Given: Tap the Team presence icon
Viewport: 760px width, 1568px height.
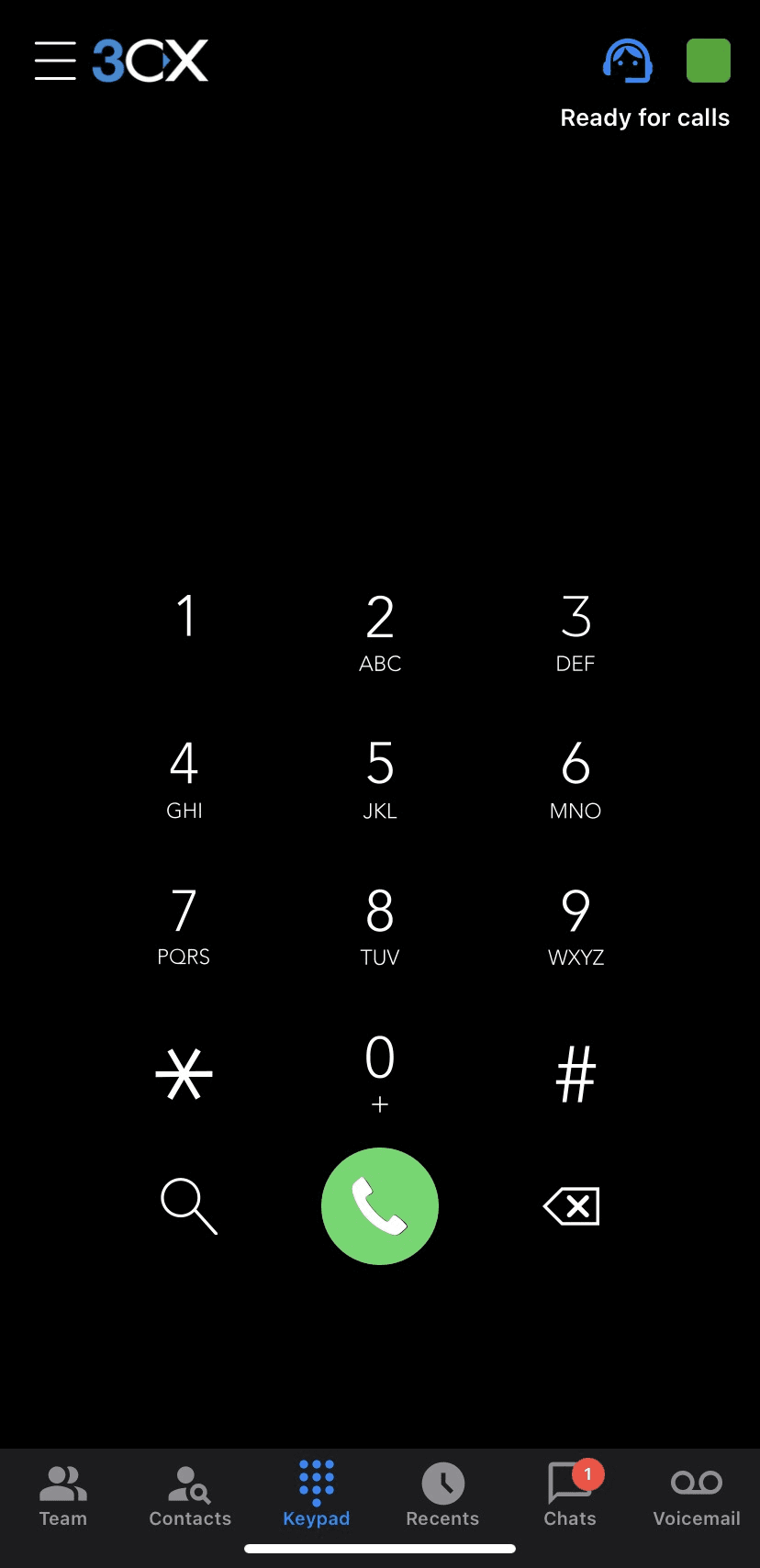Looking at the screenshot, I should pos(62,1498).
